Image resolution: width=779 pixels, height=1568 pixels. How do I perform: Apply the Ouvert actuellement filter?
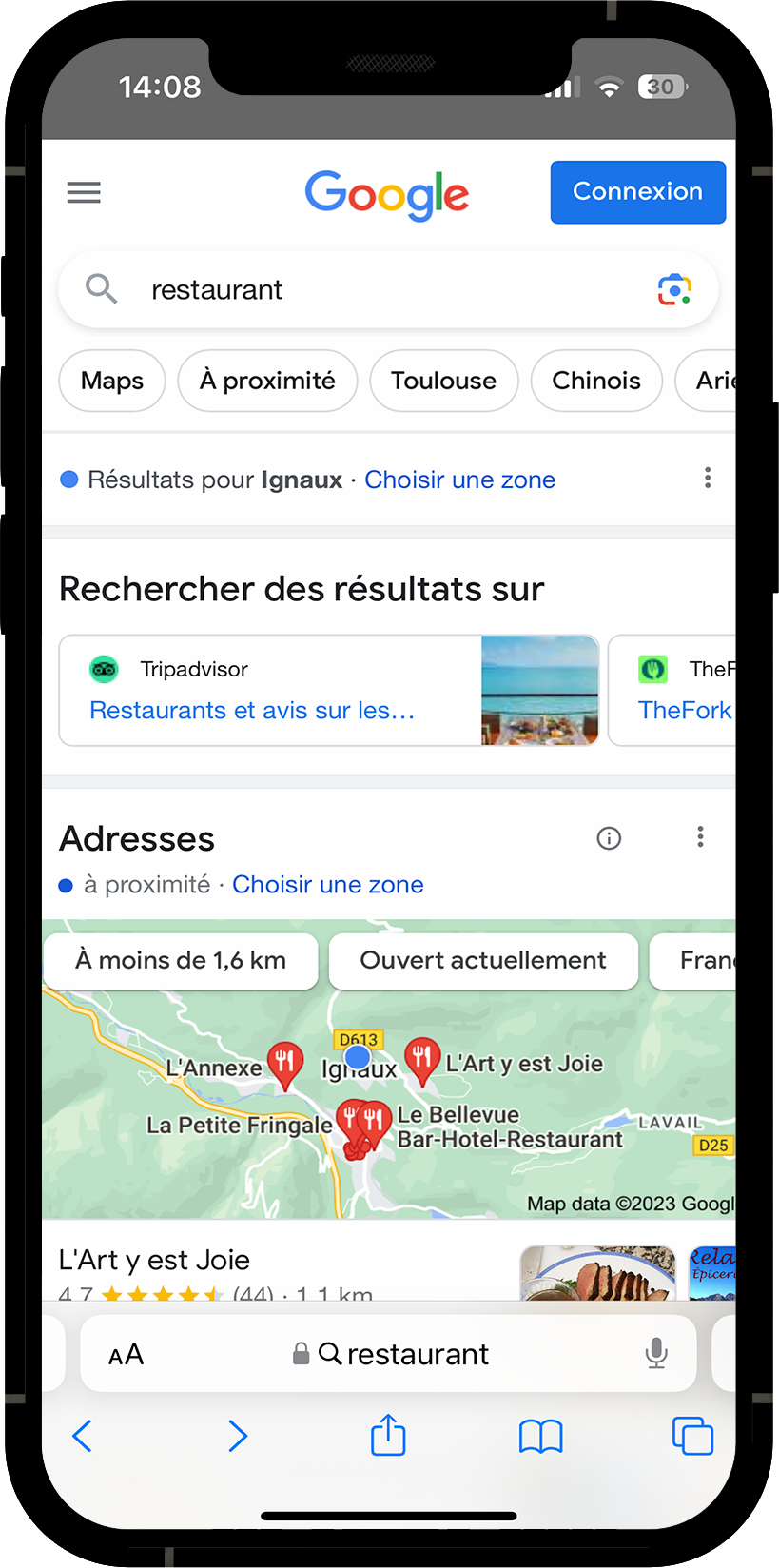coord(482,961)
